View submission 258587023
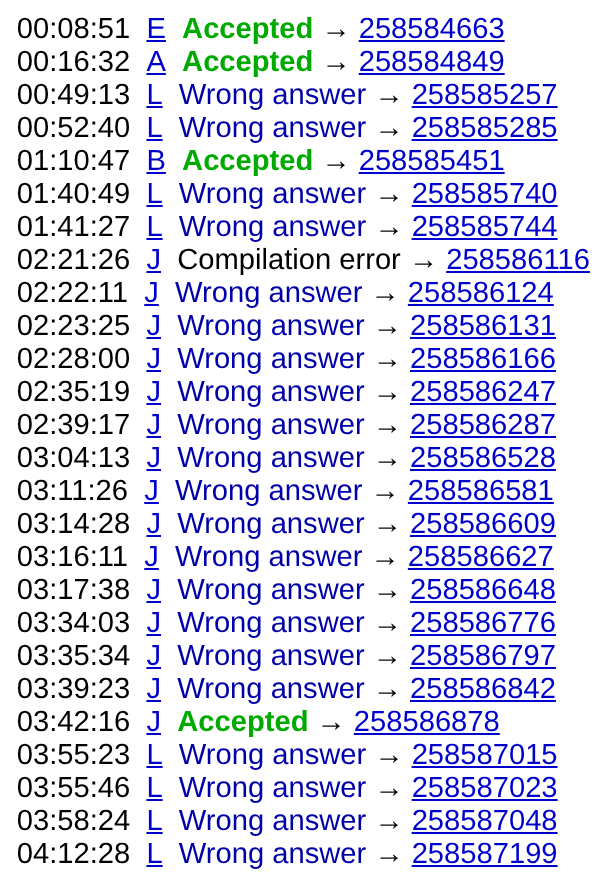Screen dimensions: 601x874 point(484,788)
